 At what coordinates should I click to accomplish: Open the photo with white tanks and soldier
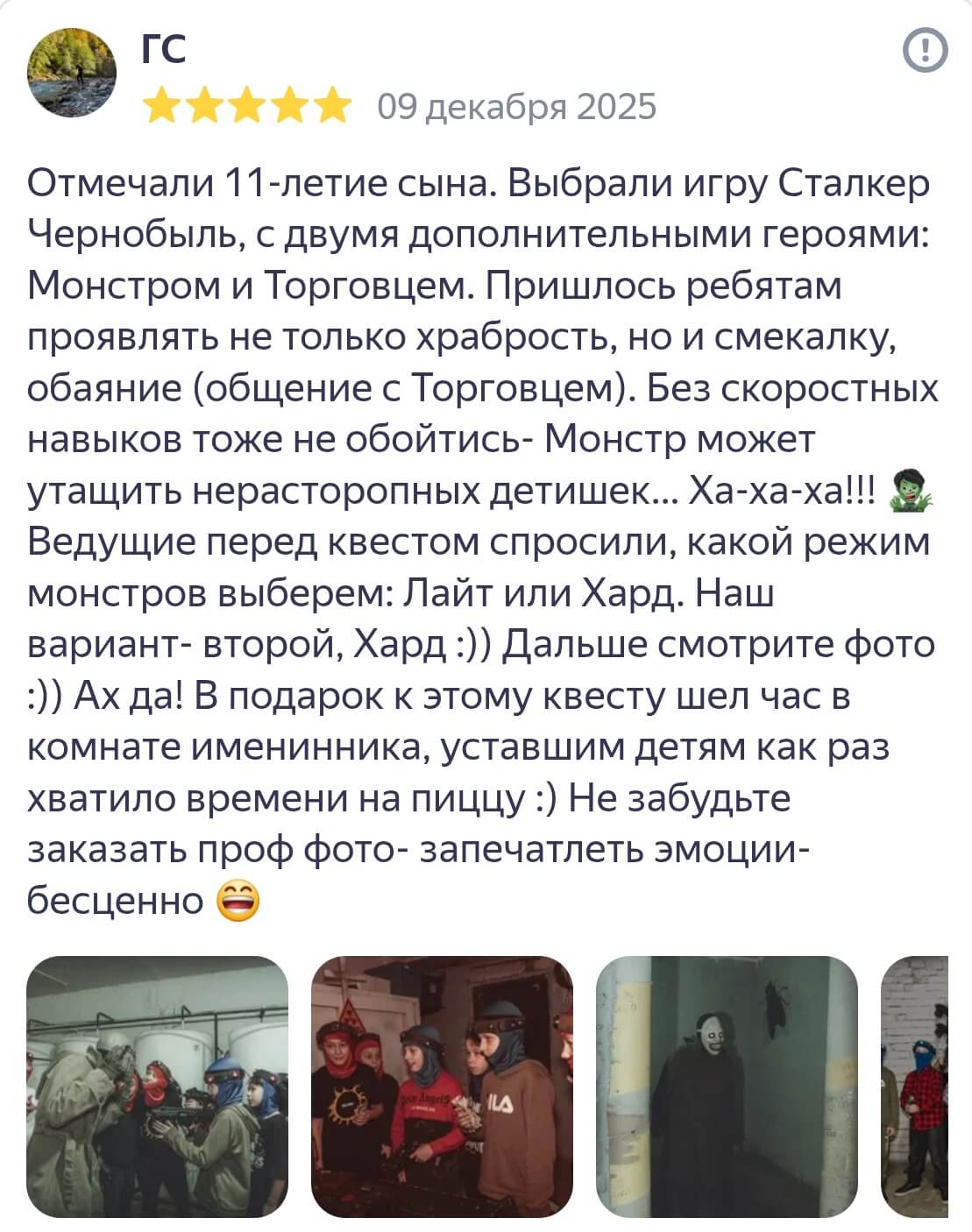[x=158, y=1087]
